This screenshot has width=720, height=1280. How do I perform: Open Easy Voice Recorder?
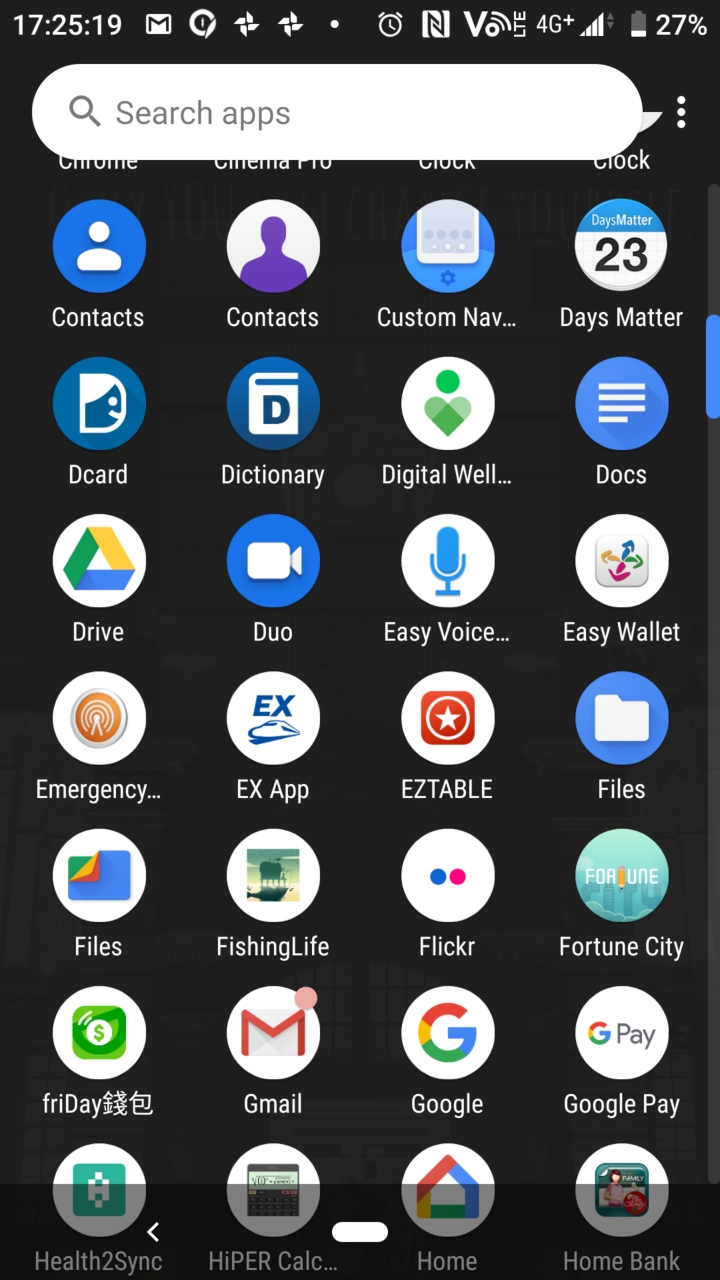(447, 561)
